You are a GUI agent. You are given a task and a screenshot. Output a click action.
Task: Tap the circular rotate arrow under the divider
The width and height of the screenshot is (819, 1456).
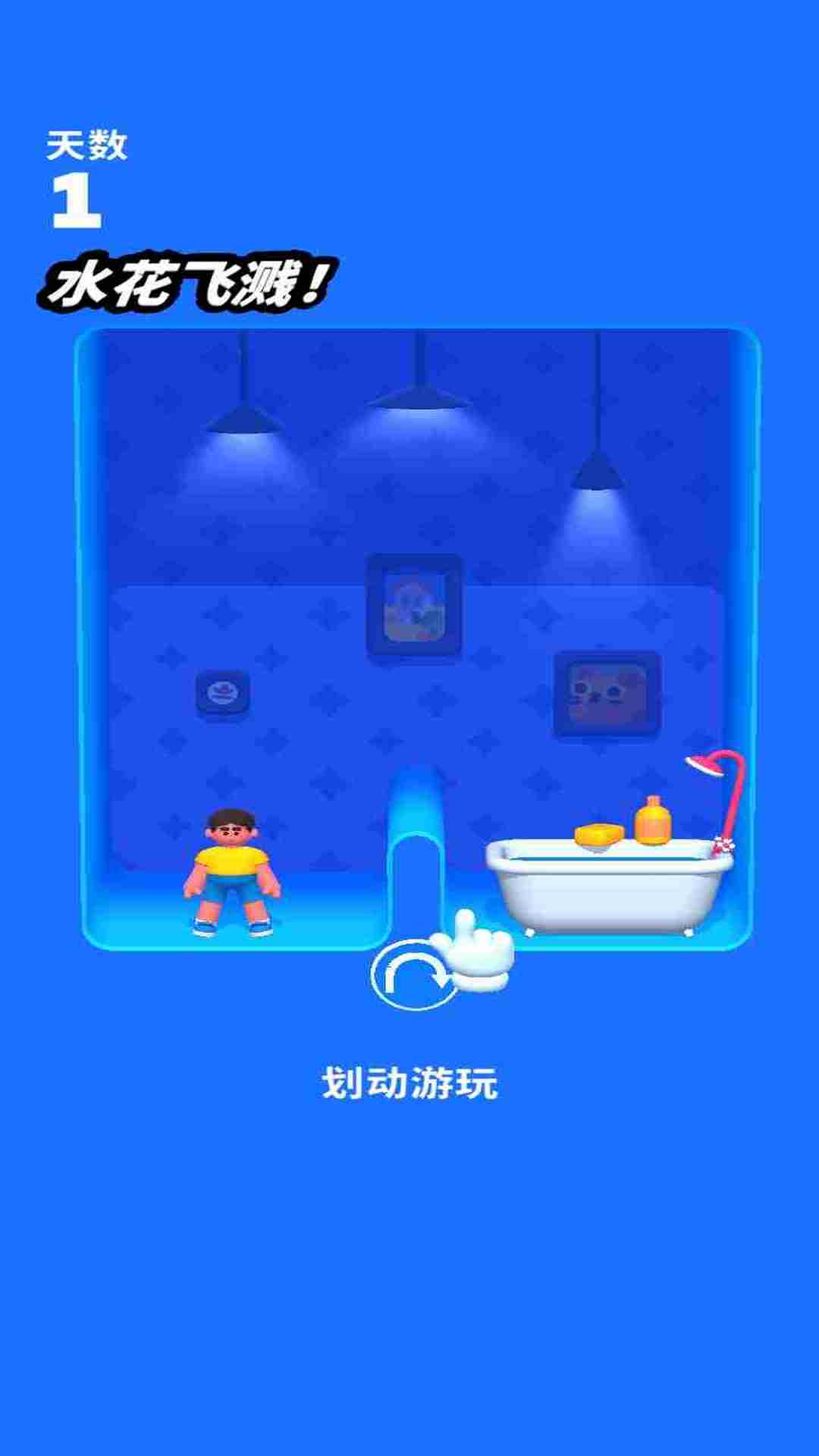[414, 975]
